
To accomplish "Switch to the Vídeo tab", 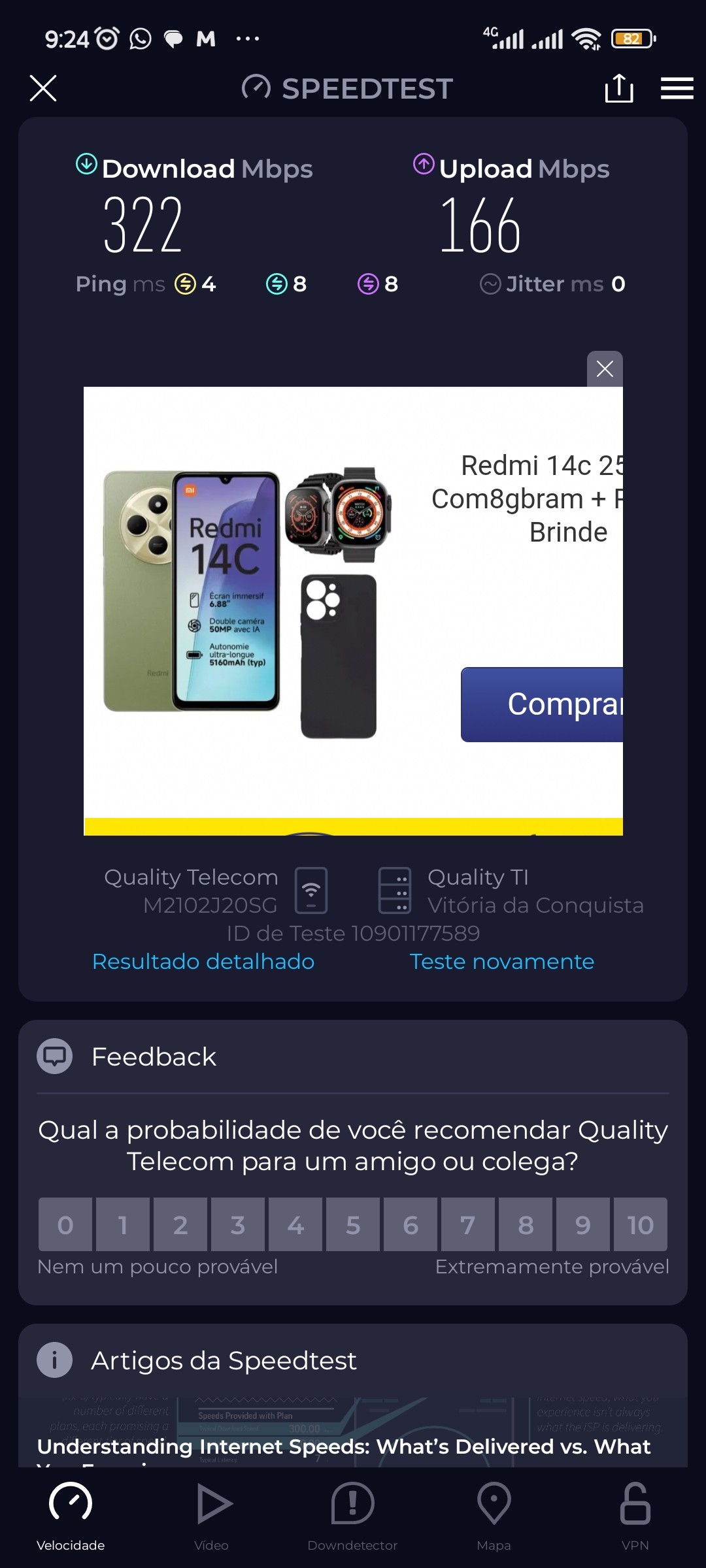I will point(212,1516).
